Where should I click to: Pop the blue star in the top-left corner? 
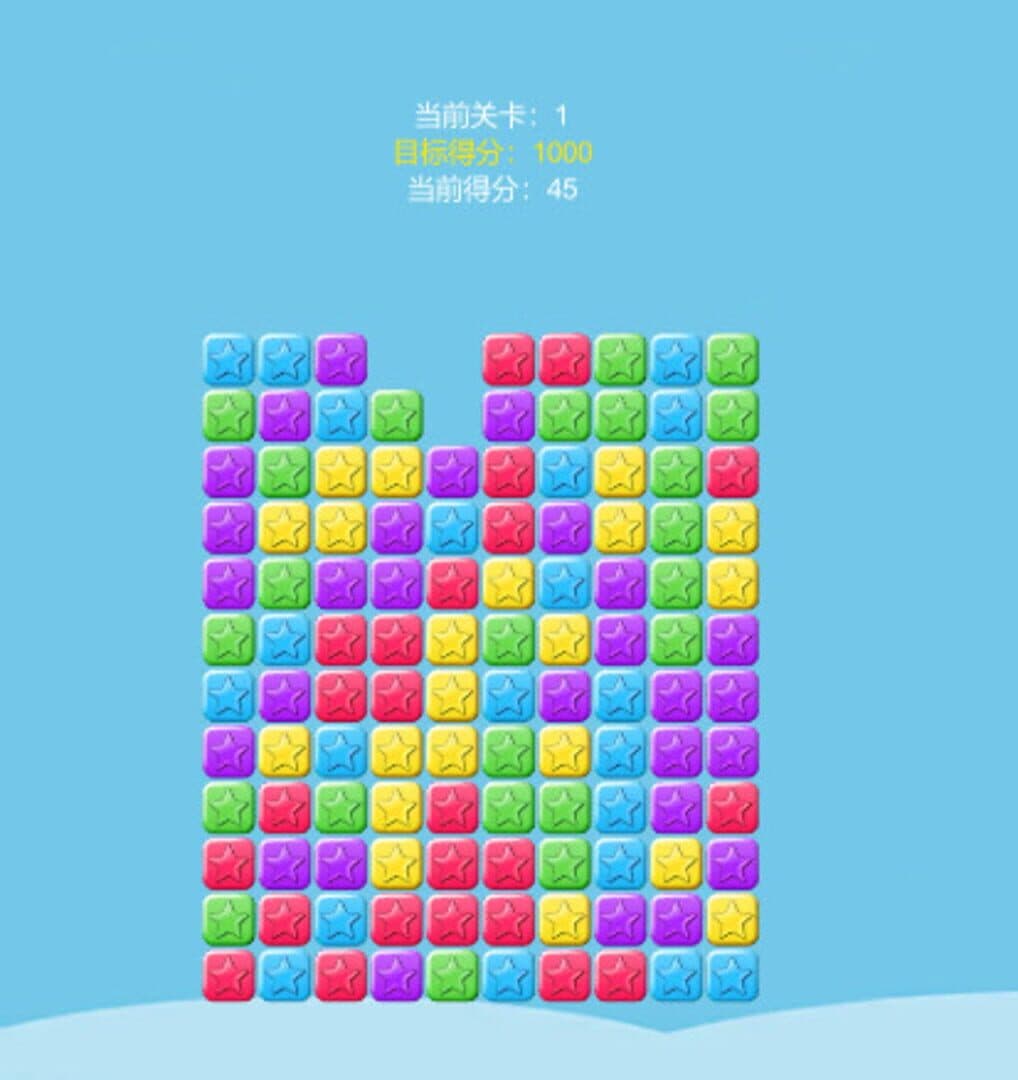pyautogui.click(x=229, y=359)
